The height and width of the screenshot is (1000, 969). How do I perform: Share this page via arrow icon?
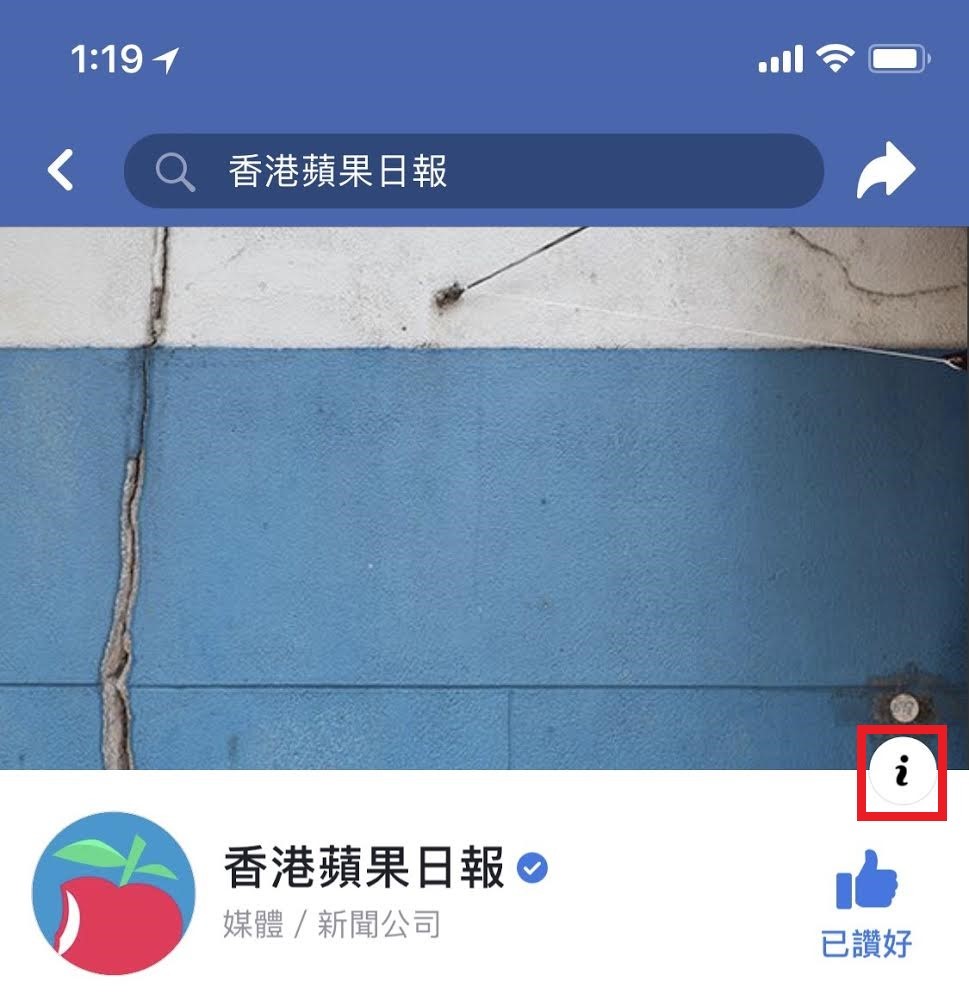(x=885, y=172)
